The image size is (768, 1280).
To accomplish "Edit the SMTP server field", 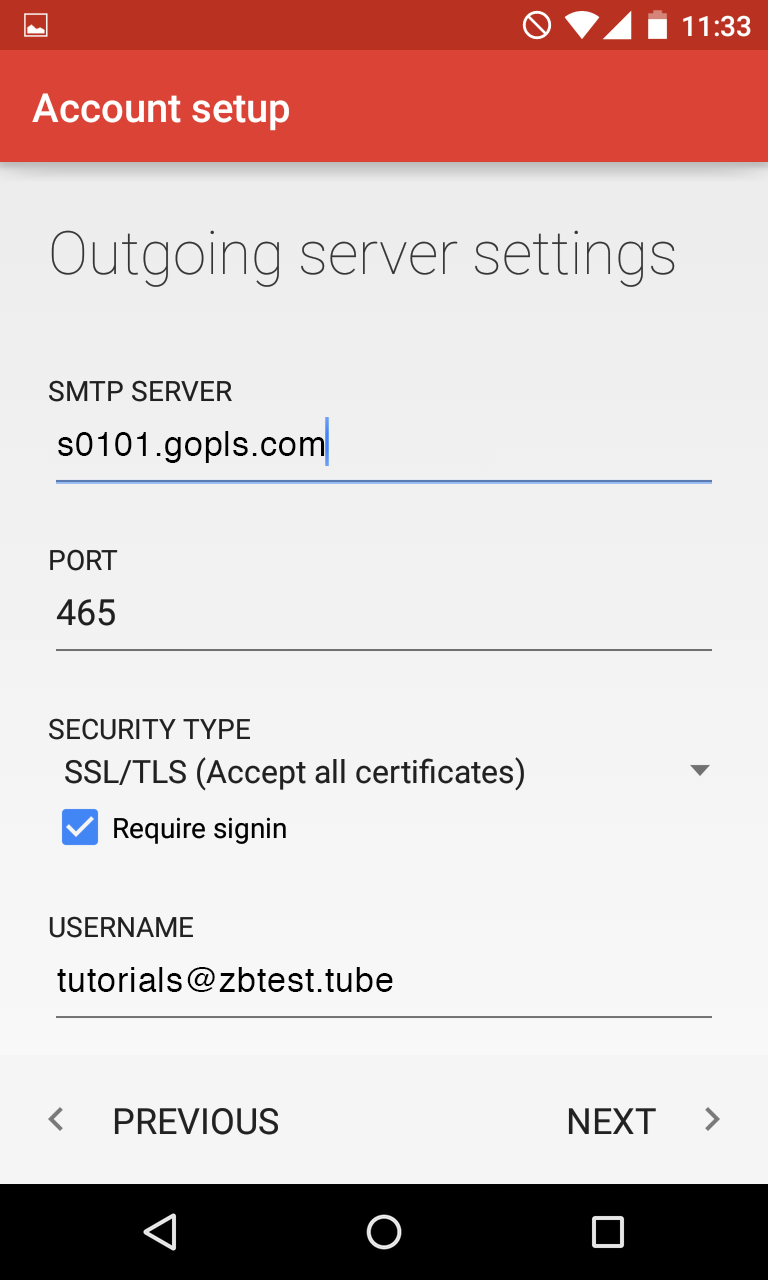I will pyautogui.click(x=383, y=445).
